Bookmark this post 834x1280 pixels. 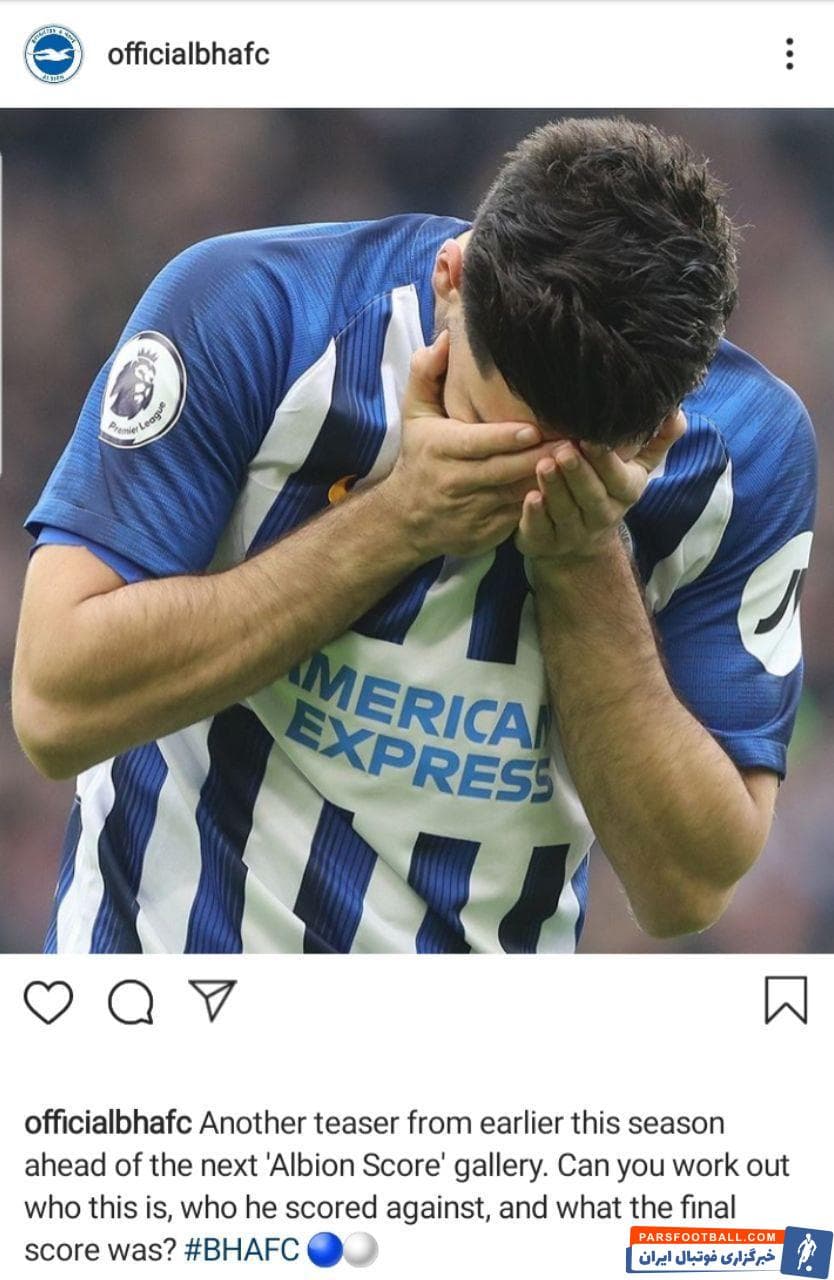point(785,1001)
